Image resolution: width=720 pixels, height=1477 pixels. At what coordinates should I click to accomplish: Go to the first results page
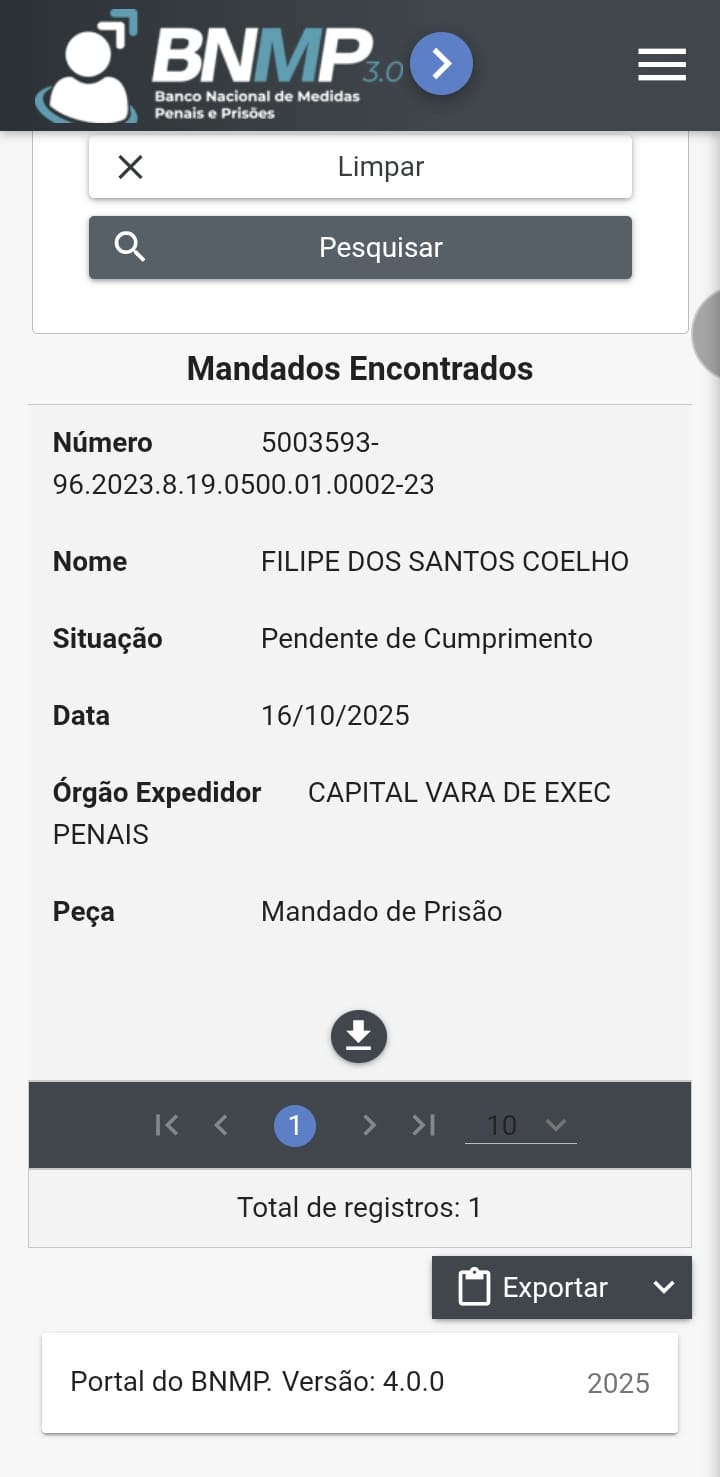point(167,1126)
